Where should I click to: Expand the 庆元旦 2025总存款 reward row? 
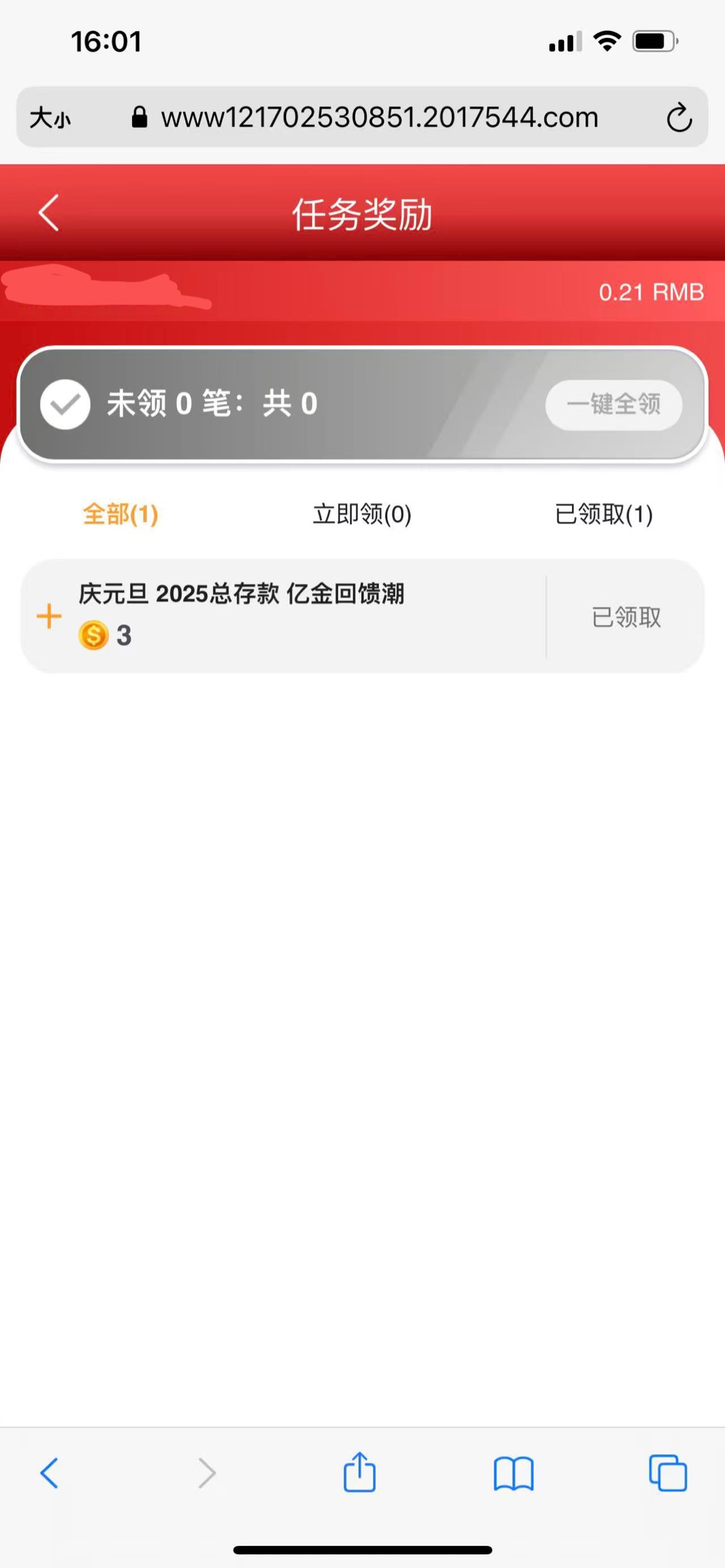pyautogui.click(x=49, y=616)
